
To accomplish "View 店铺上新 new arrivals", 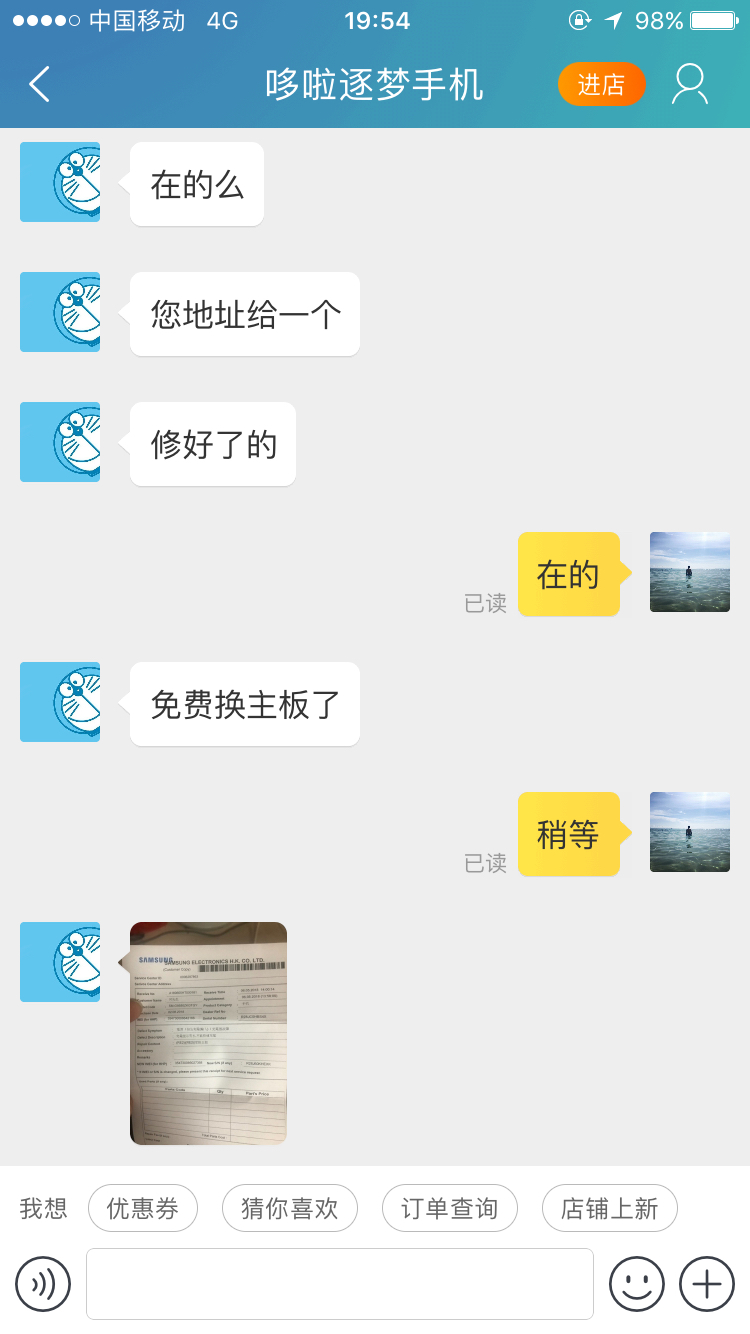I will click(609, 1208).
